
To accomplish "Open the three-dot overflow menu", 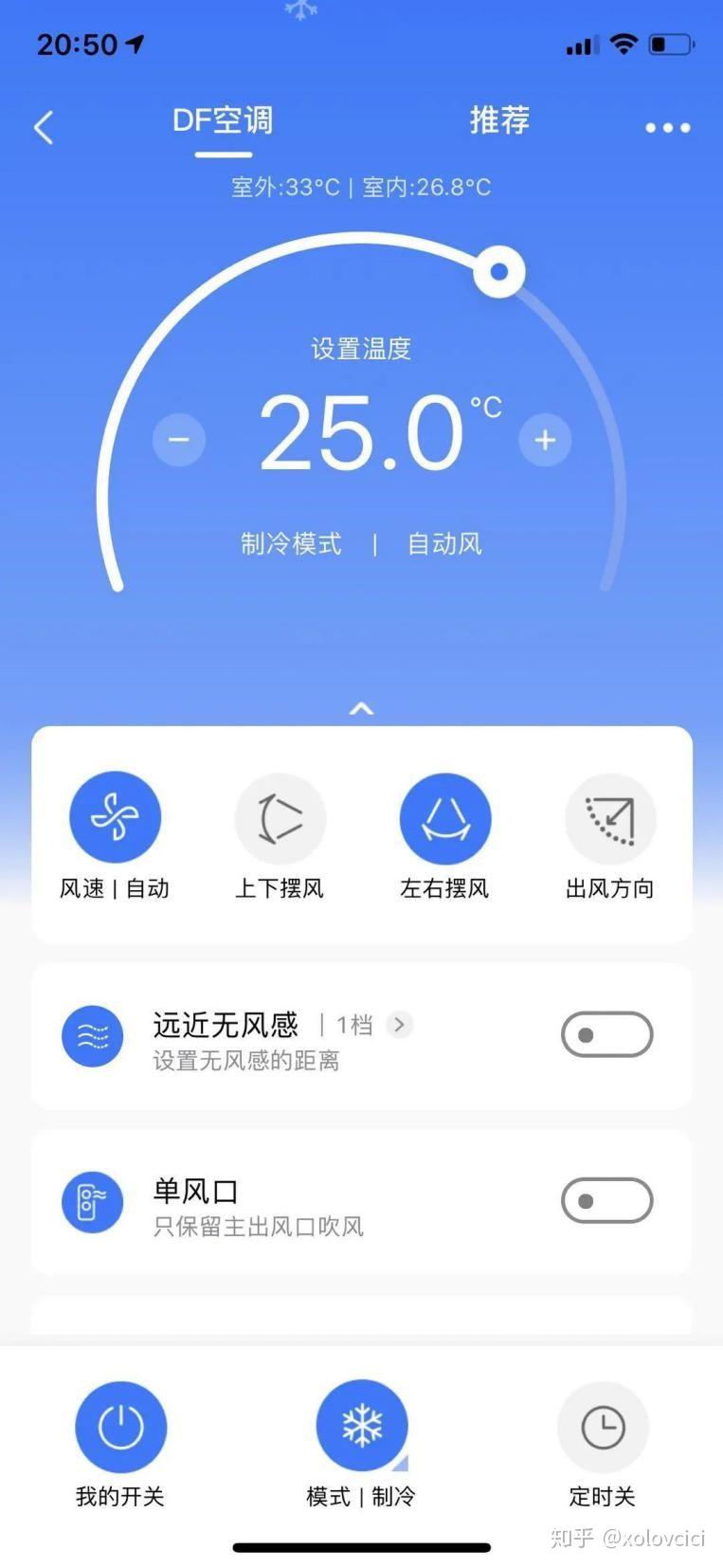I will (667, 127).
